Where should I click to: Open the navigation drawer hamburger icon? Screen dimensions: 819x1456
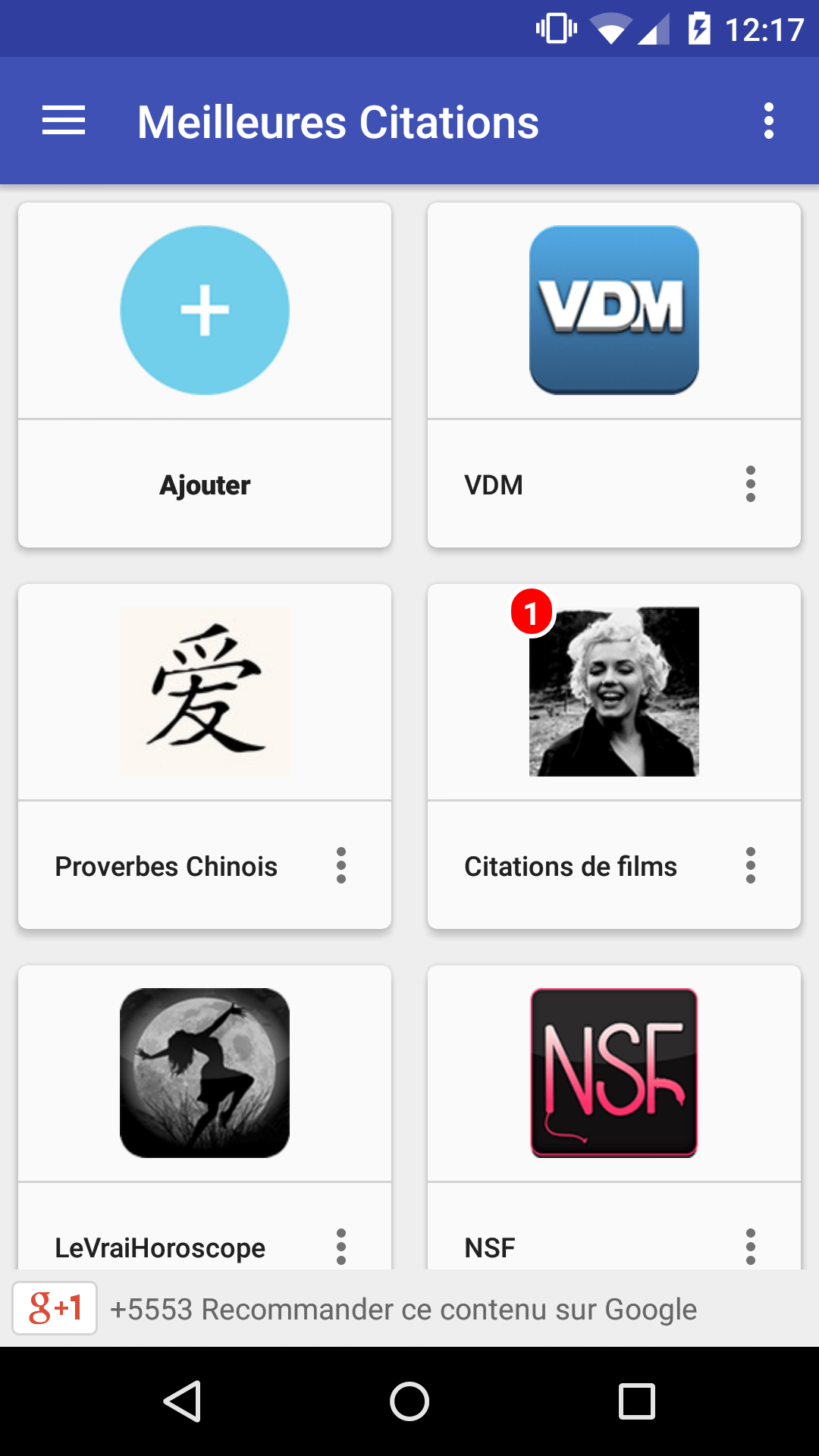(x=63, y=121)
